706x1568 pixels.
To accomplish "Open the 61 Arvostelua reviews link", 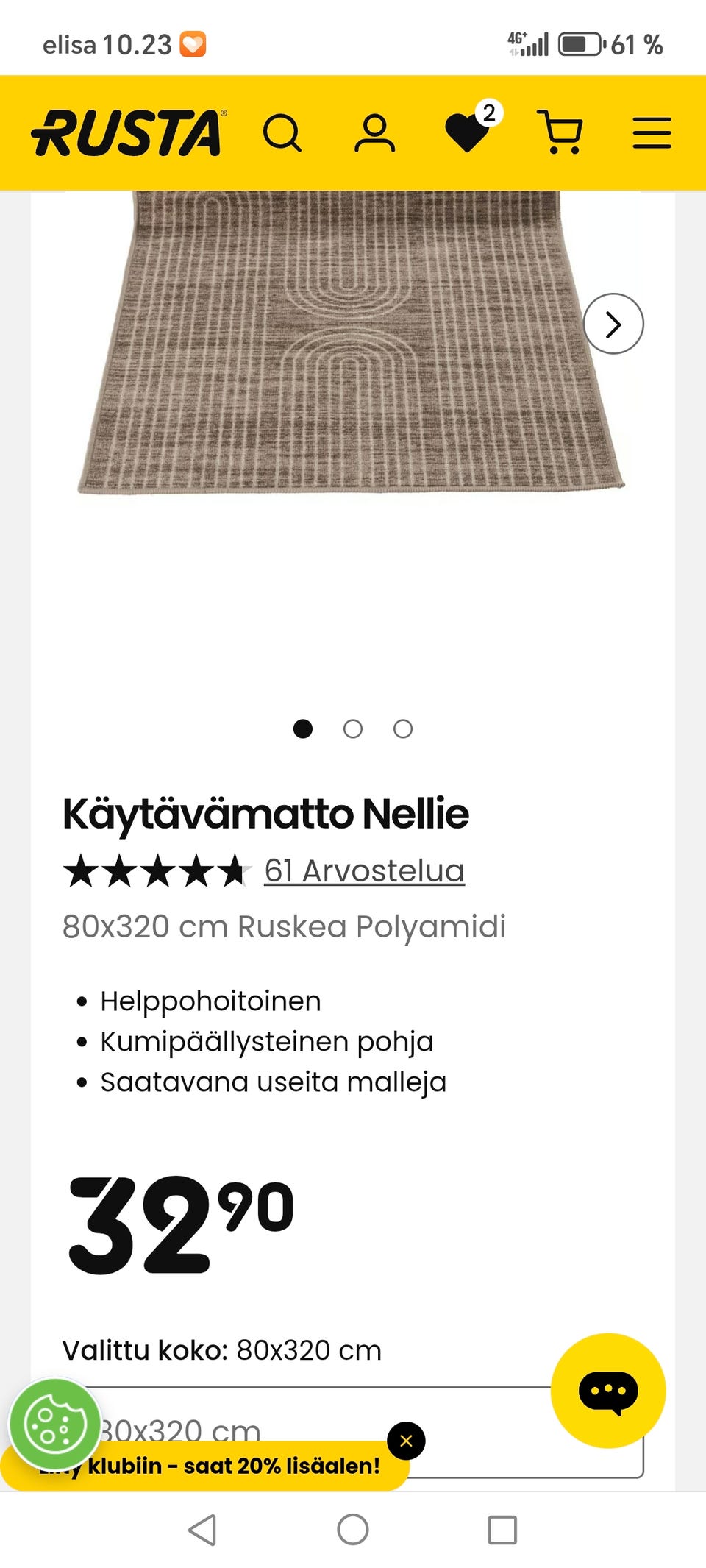I will pyautogui.click(x=364, y=870).
